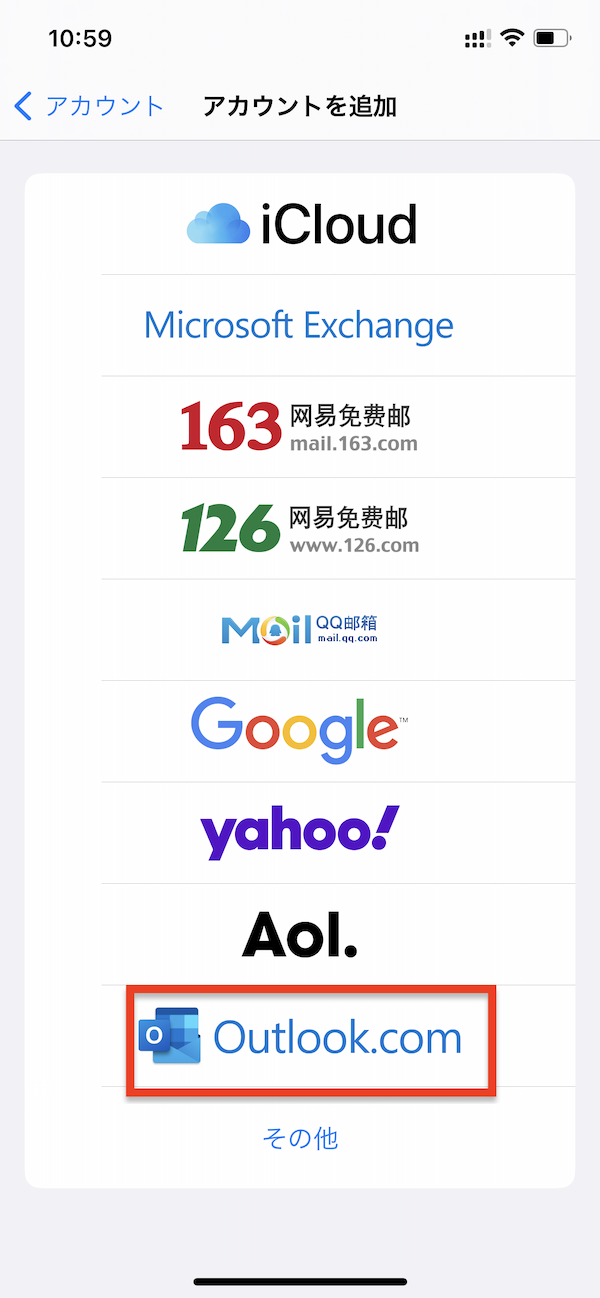The image size is (600, 1298).
Task: Add a Google account
Action: coord(300,731)
